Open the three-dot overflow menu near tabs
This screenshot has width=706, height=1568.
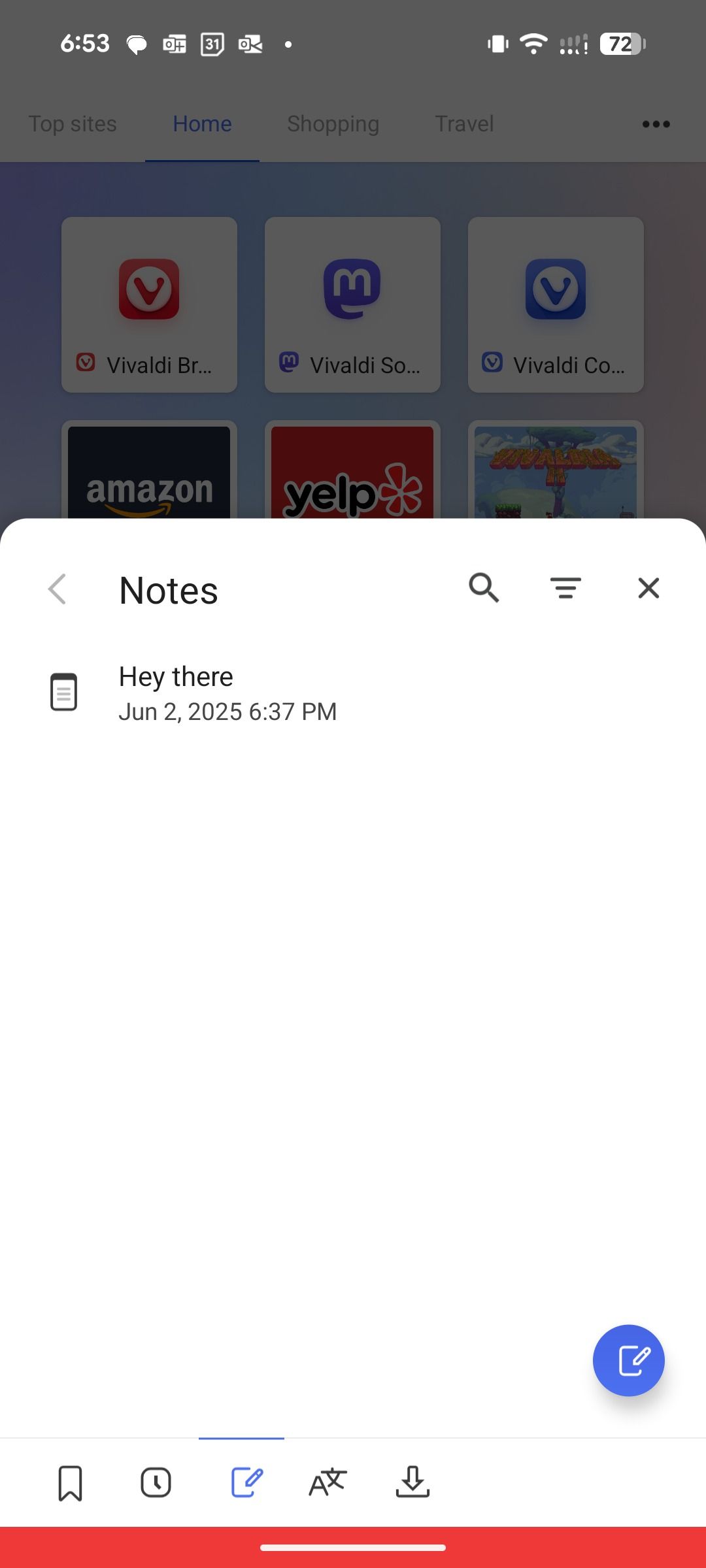tap(656, 123)
